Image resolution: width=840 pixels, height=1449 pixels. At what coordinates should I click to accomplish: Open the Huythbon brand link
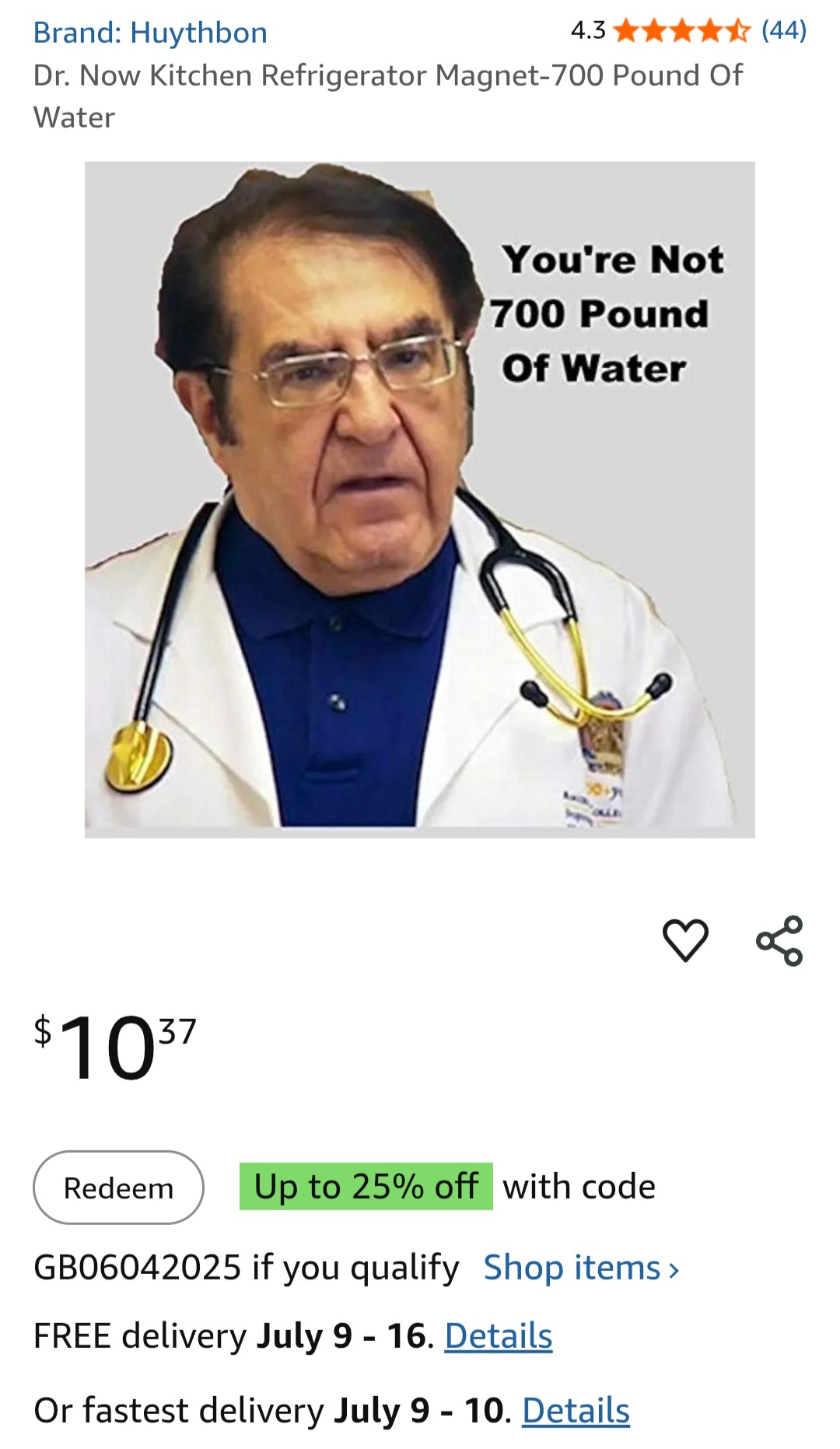pos(150,33)
